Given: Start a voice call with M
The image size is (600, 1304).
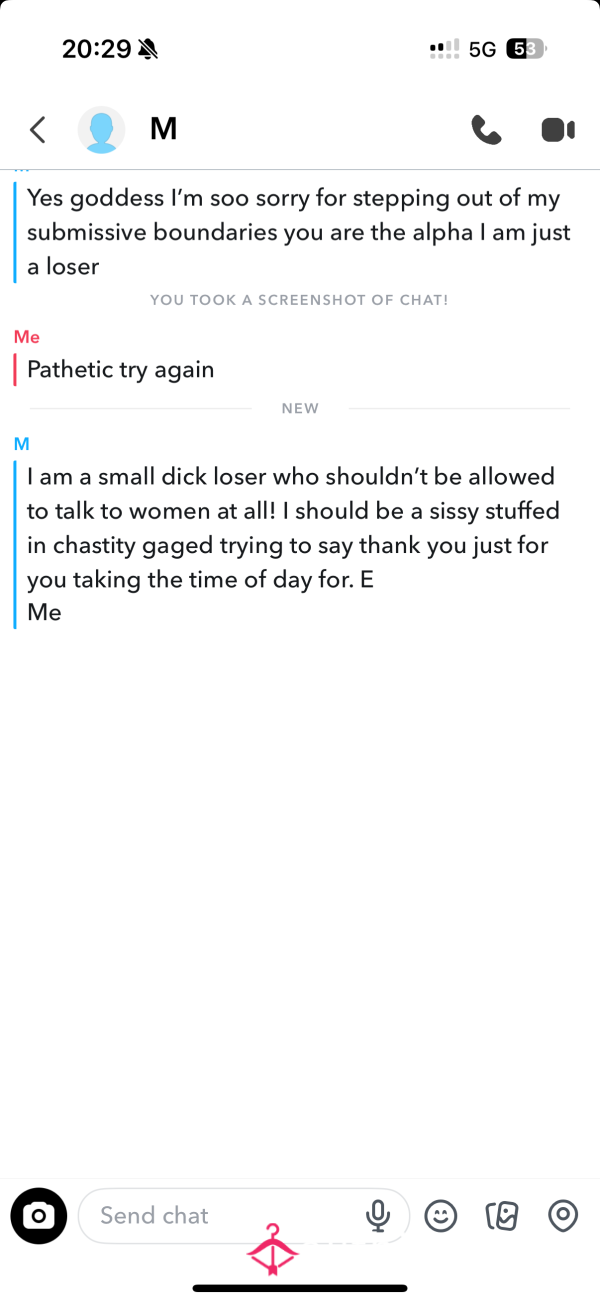Looking at the screenshot, I should (x=486, y=130).
